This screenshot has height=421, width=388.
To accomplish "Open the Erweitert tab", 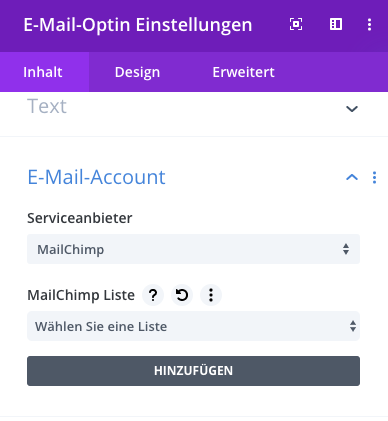I will pos(243,72).
